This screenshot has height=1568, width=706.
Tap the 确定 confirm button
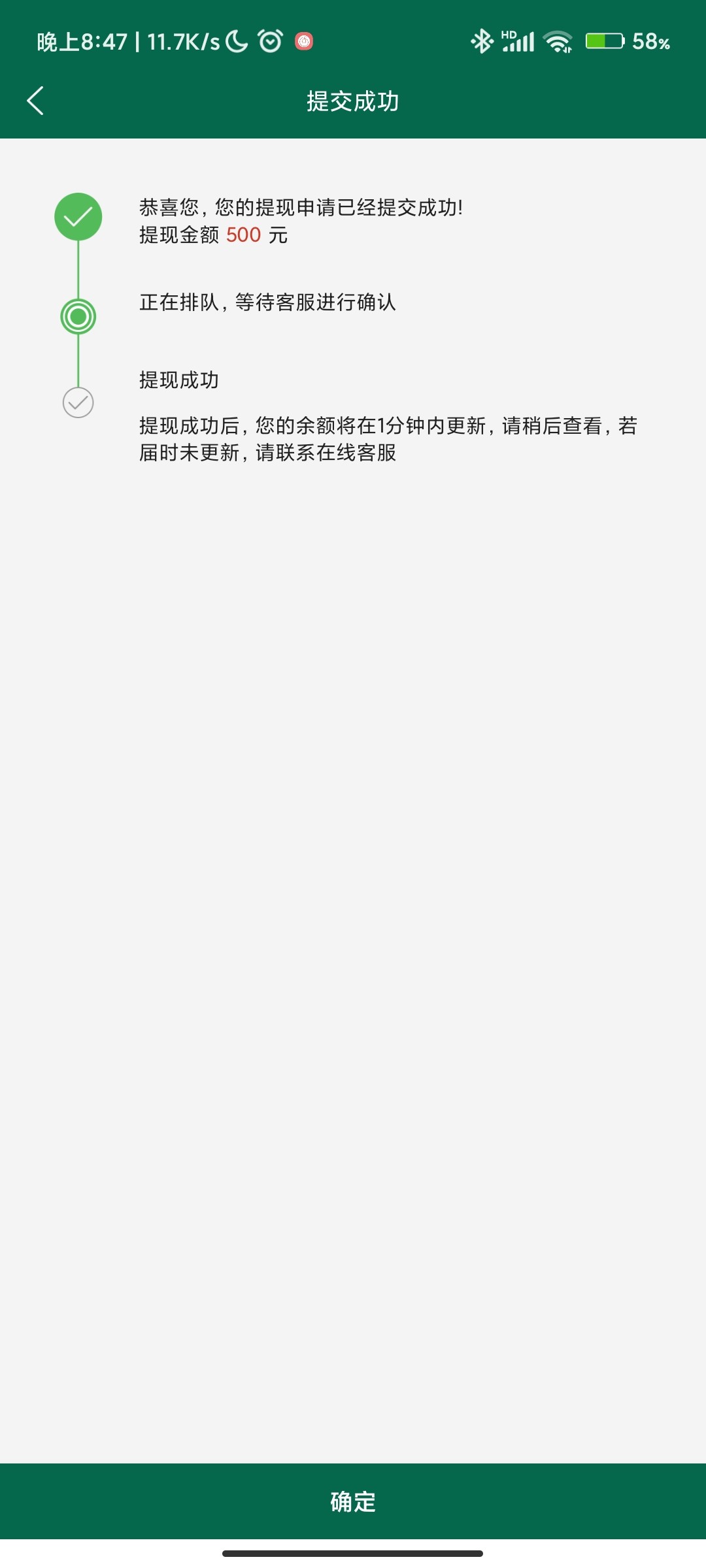353,1501
